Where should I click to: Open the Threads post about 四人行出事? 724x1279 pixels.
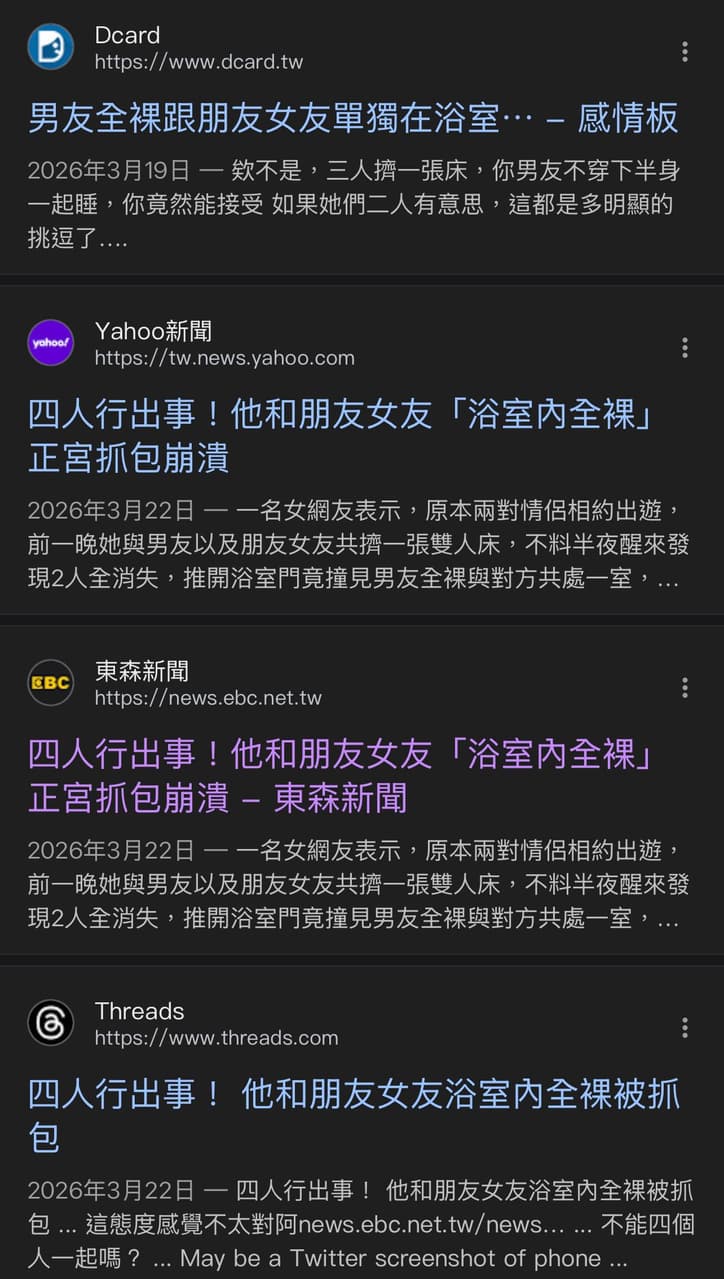354,1116
